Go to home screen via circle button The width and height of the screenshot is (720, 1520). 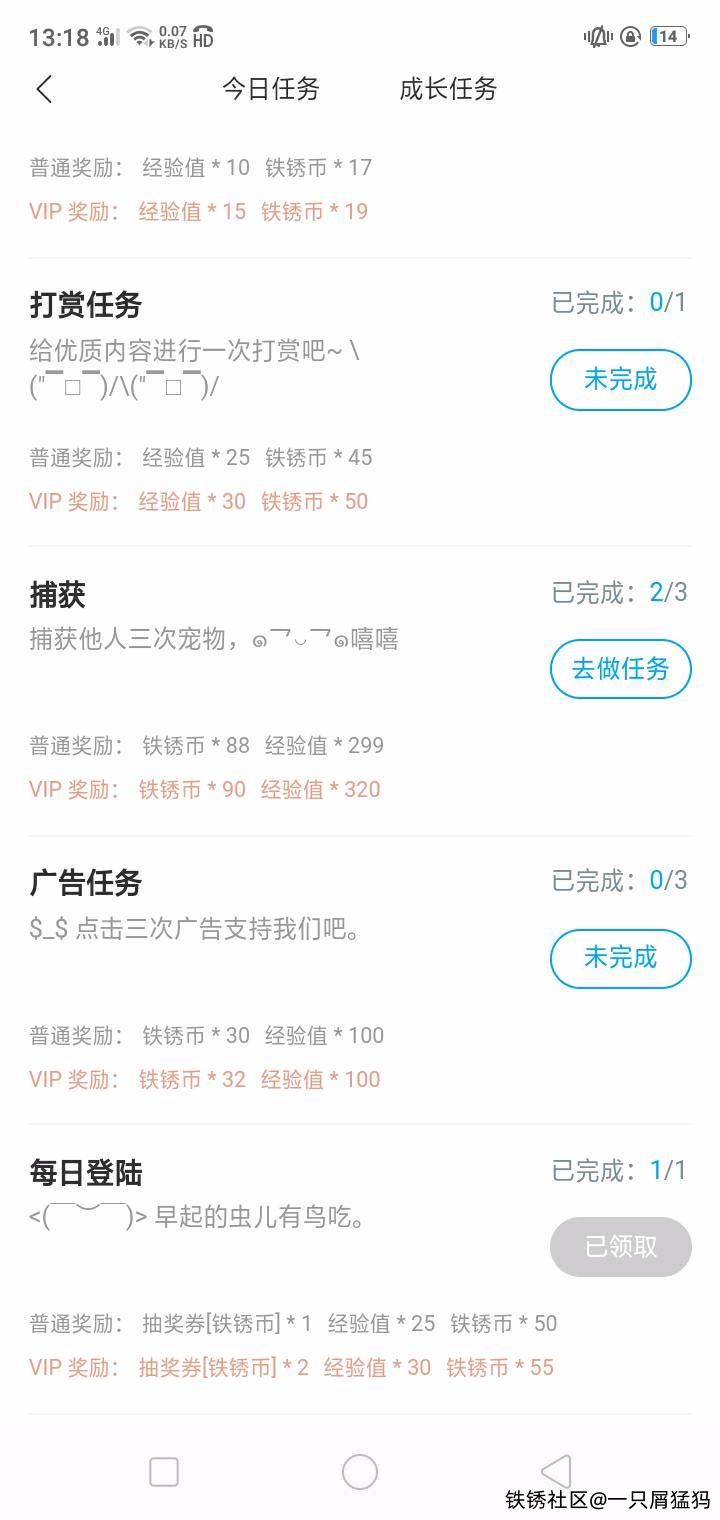[360, 1472]
